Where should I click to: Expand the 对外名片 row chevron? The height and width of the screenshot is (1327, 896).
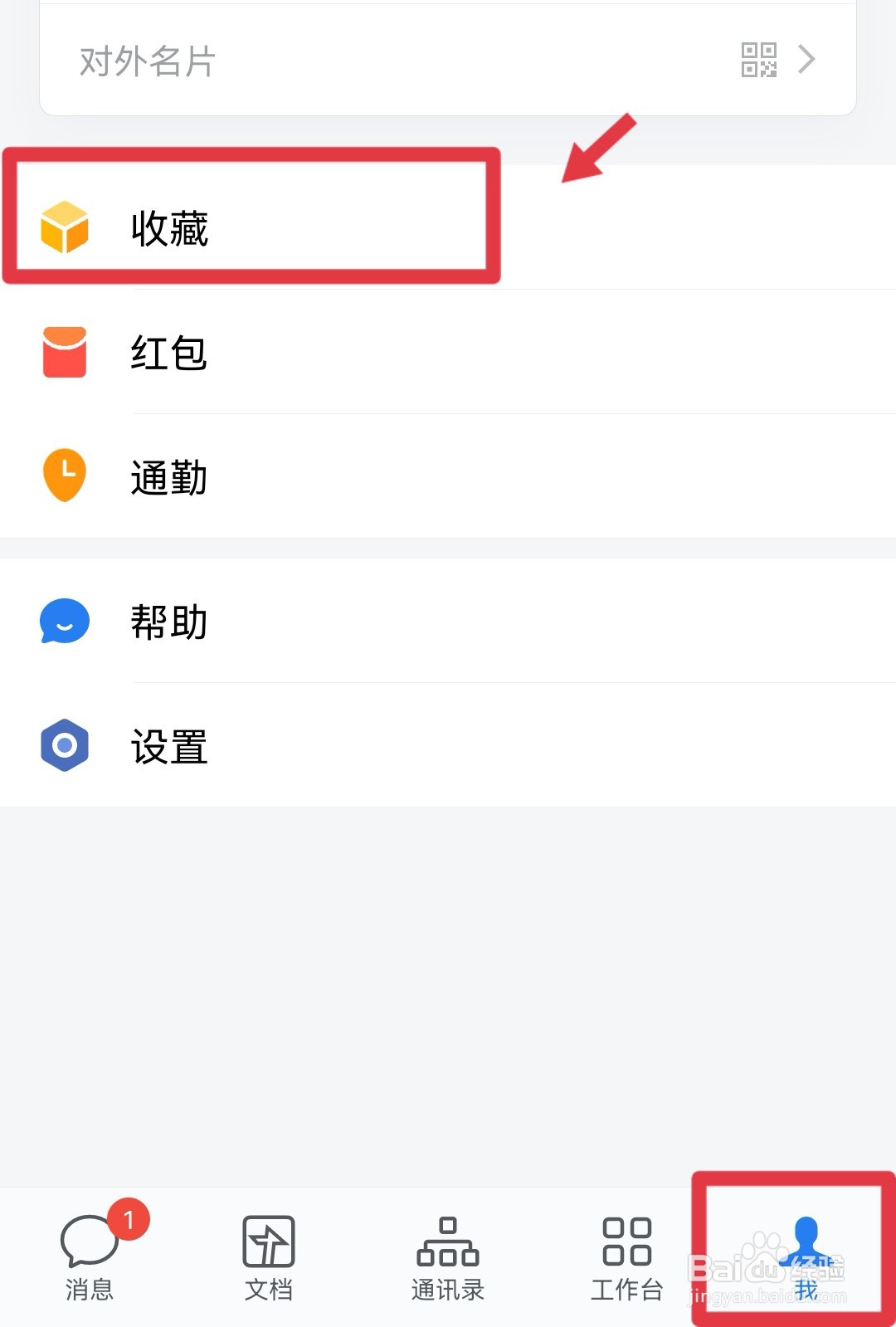[805, 58]
